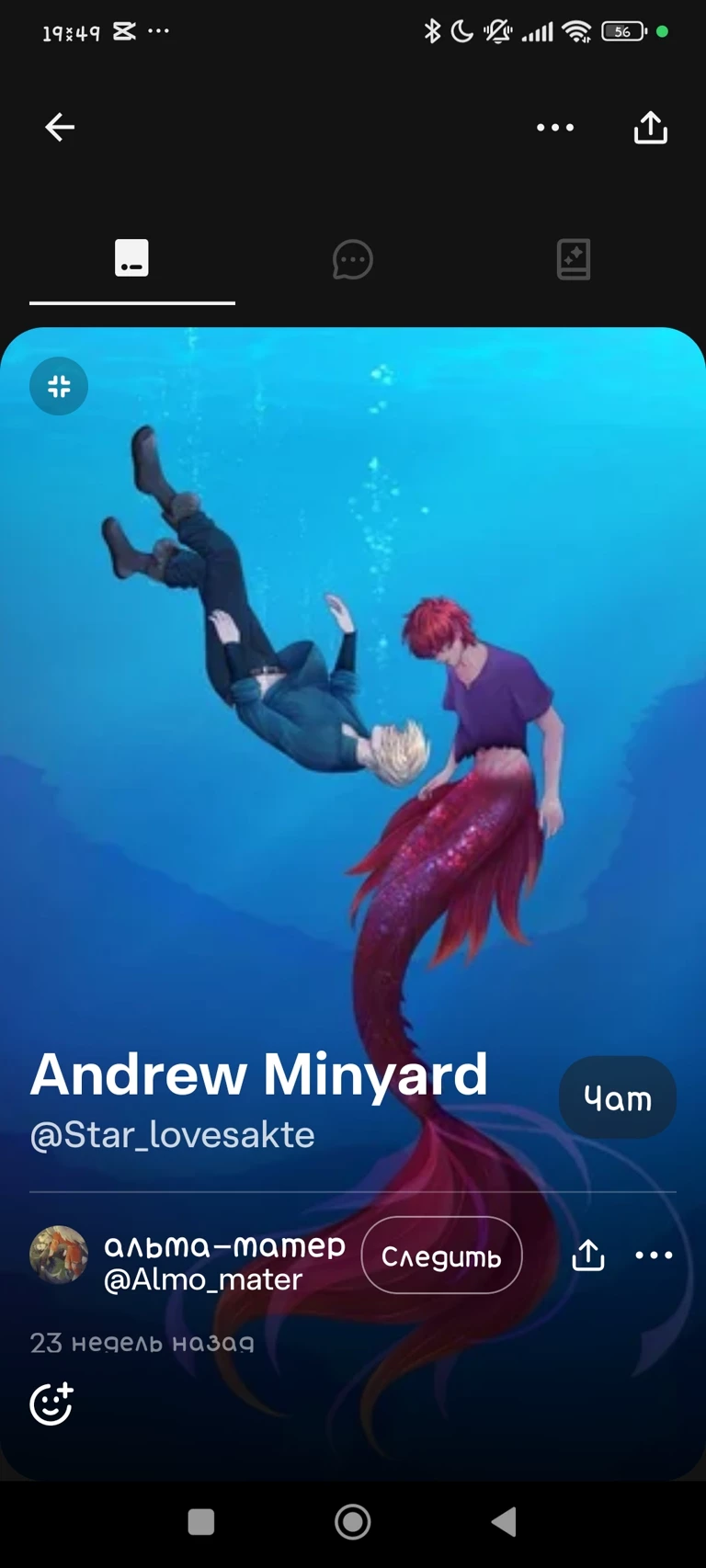Add an emoji reaction

(51, 1403)
